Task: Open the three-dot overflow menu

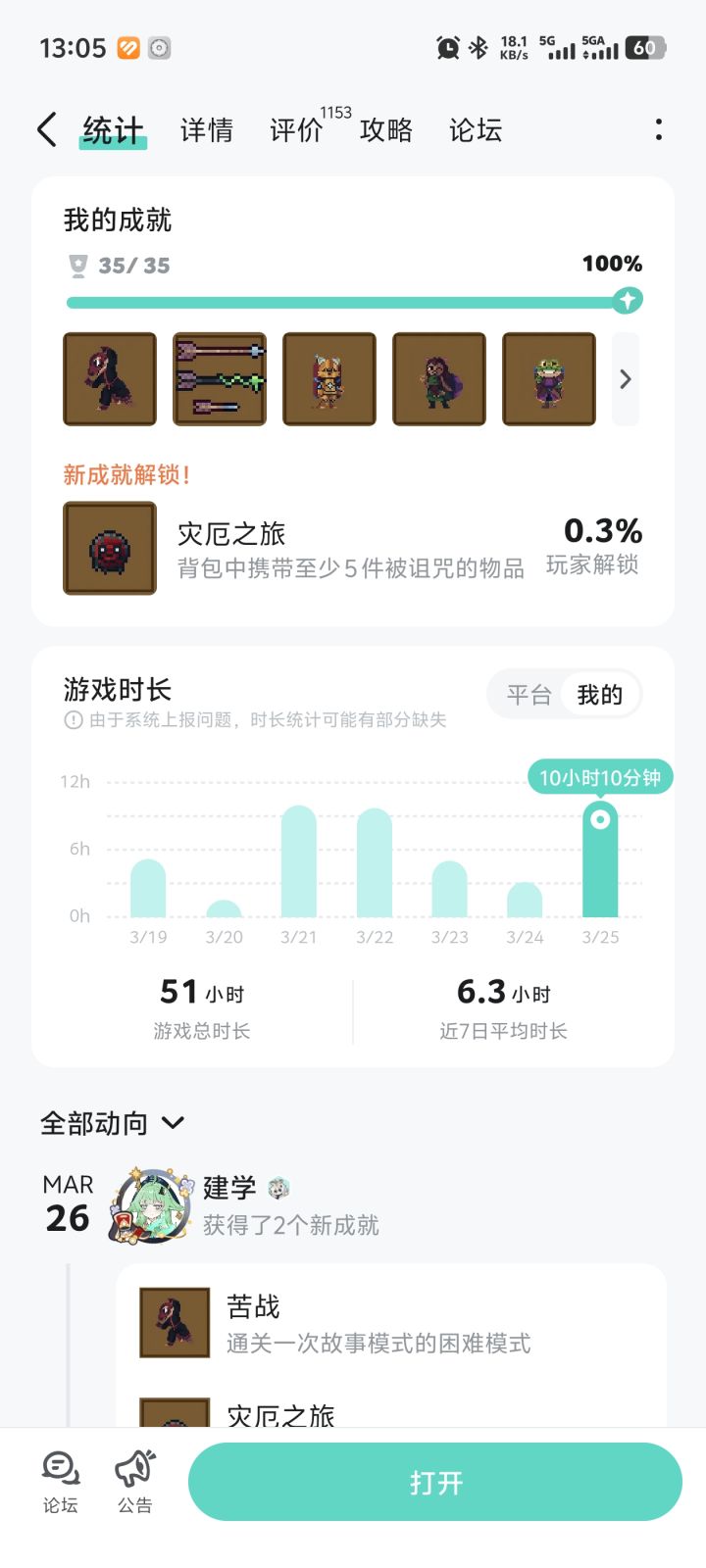Action: coord(658,129)
